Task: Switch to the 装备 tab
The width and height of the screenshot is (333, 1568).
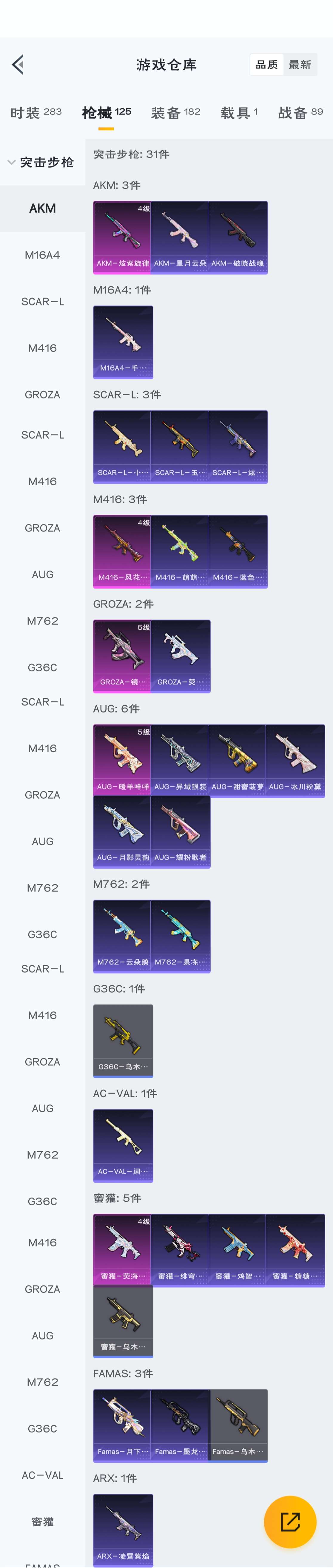Action: click(175, 113)
